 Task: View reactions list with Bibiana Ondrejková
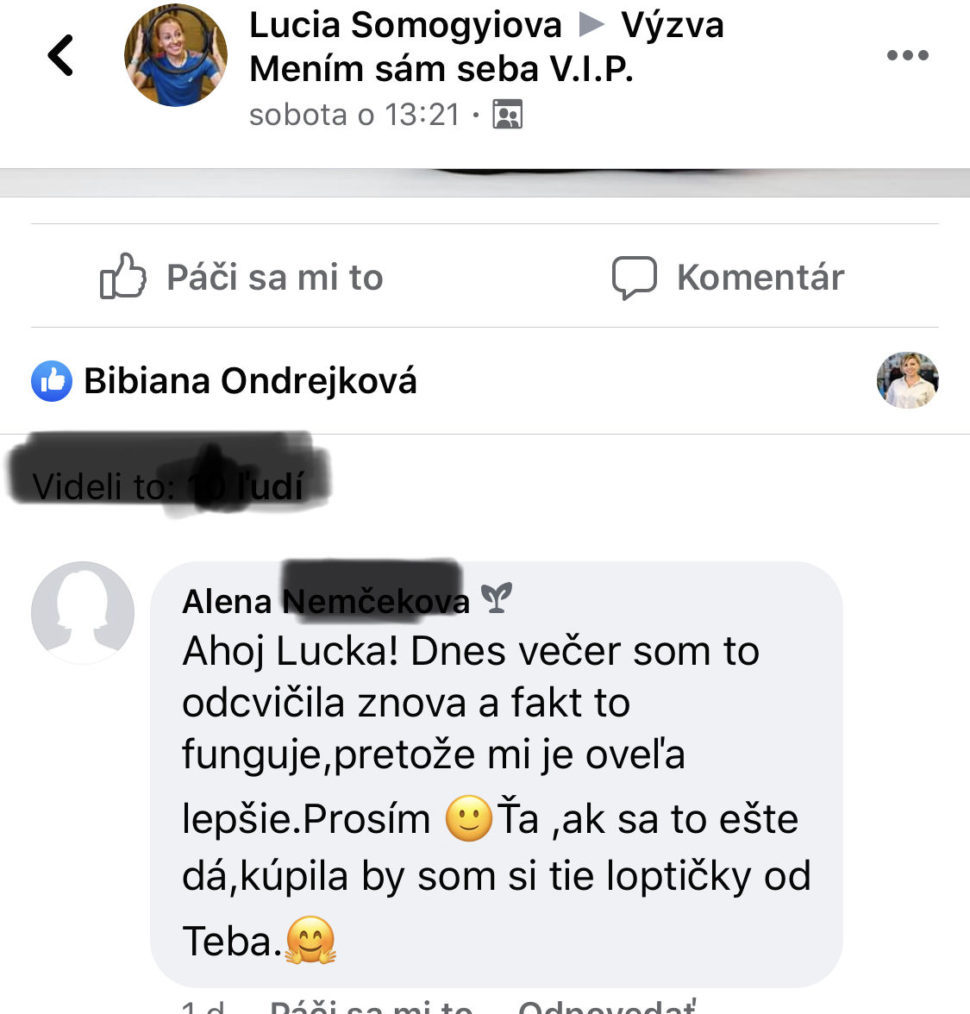[250, 381]
